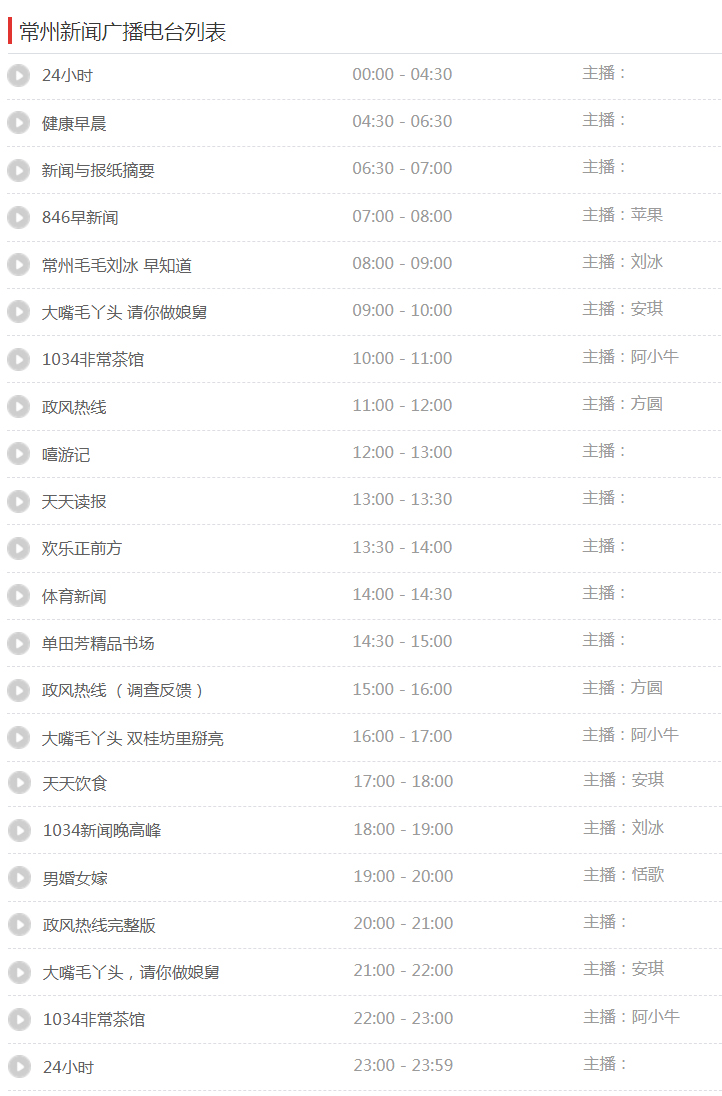
Task: Play the 天天饮食 program
Action: [x=19, y=783]
